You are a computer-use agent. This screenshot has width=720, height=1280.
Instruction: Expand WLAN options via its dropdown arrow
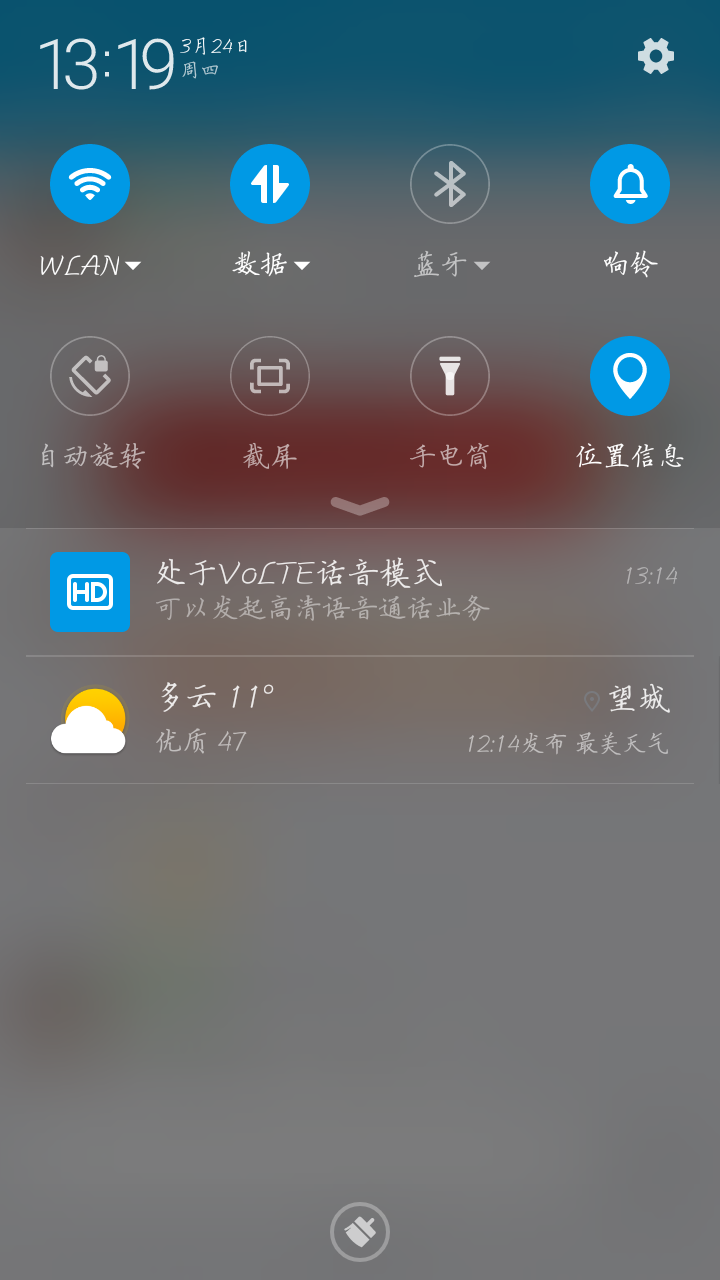135,265
